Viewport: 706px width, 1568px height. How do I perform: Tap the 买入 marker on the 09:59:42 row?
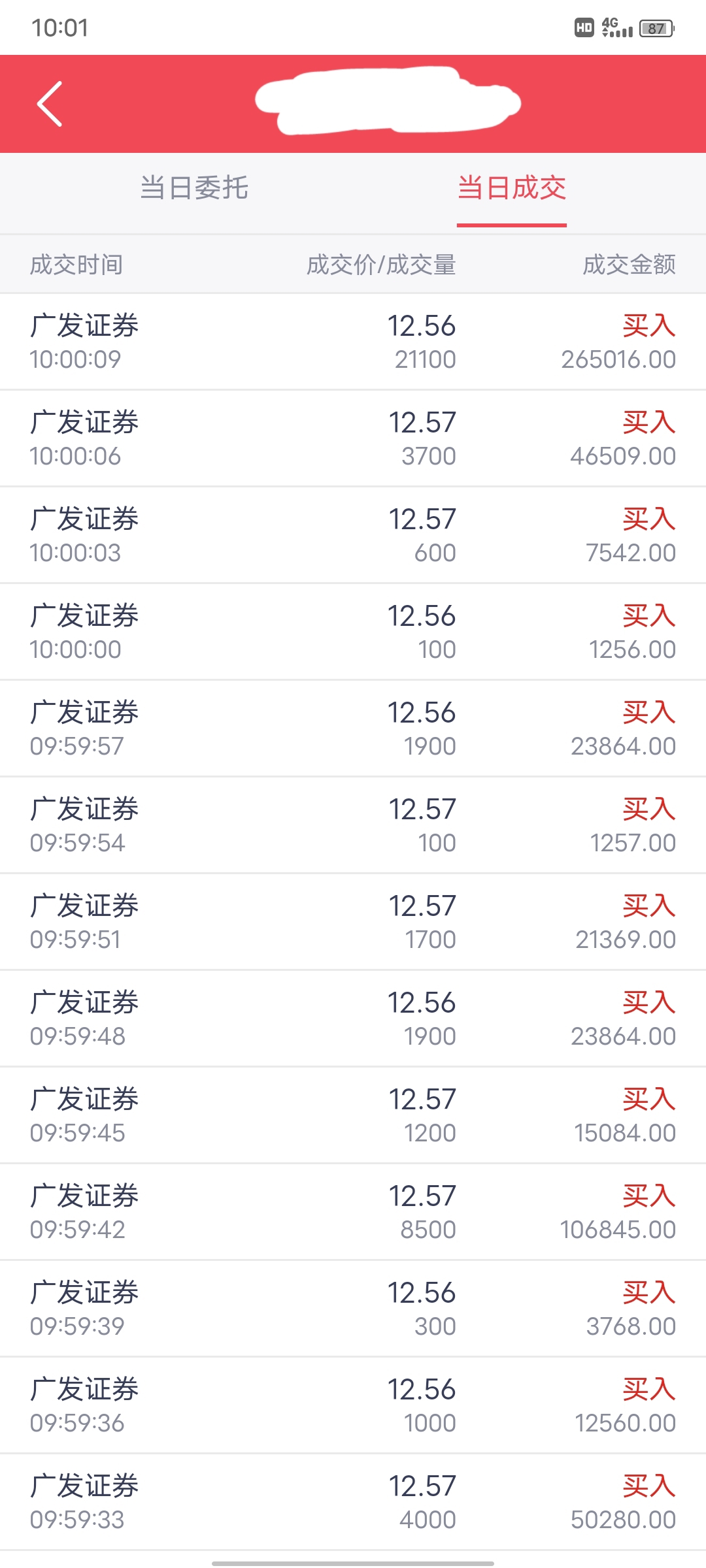[648, 1196]
